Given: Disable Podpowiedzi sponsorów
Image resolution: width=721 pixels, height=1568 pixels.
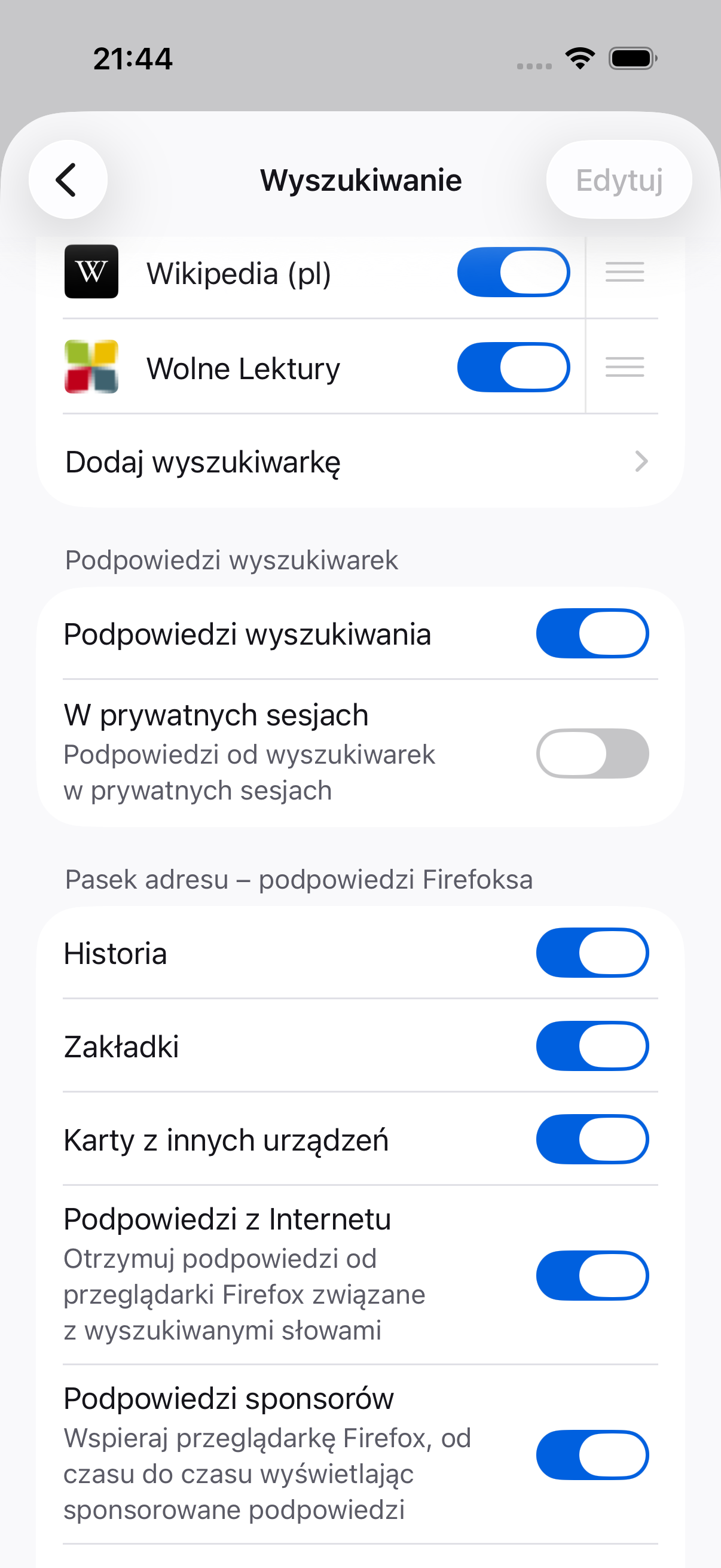Looking at the screenshot, I should click(592, 1455).
